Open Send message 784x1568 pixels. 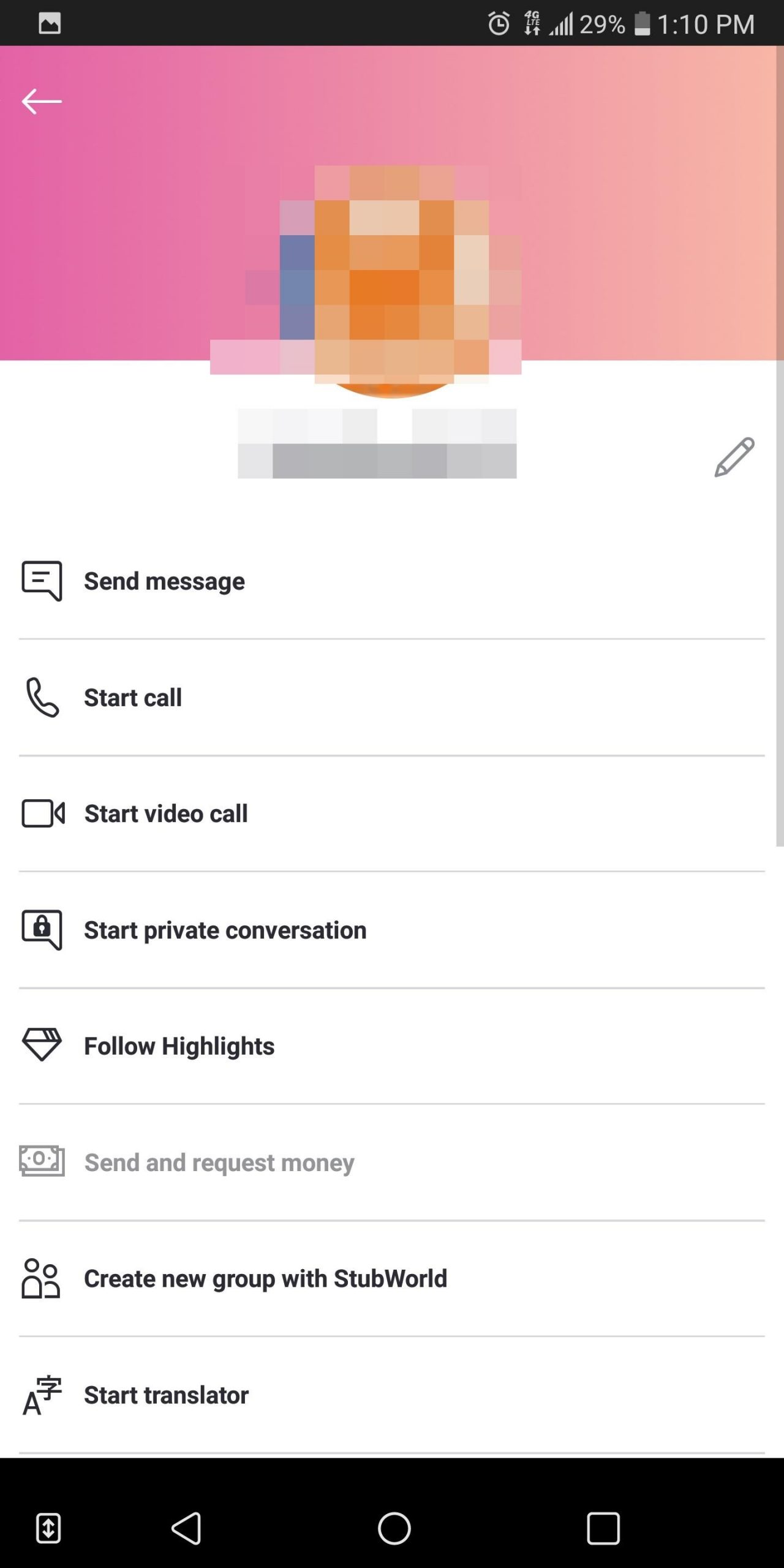pos(164,581)
